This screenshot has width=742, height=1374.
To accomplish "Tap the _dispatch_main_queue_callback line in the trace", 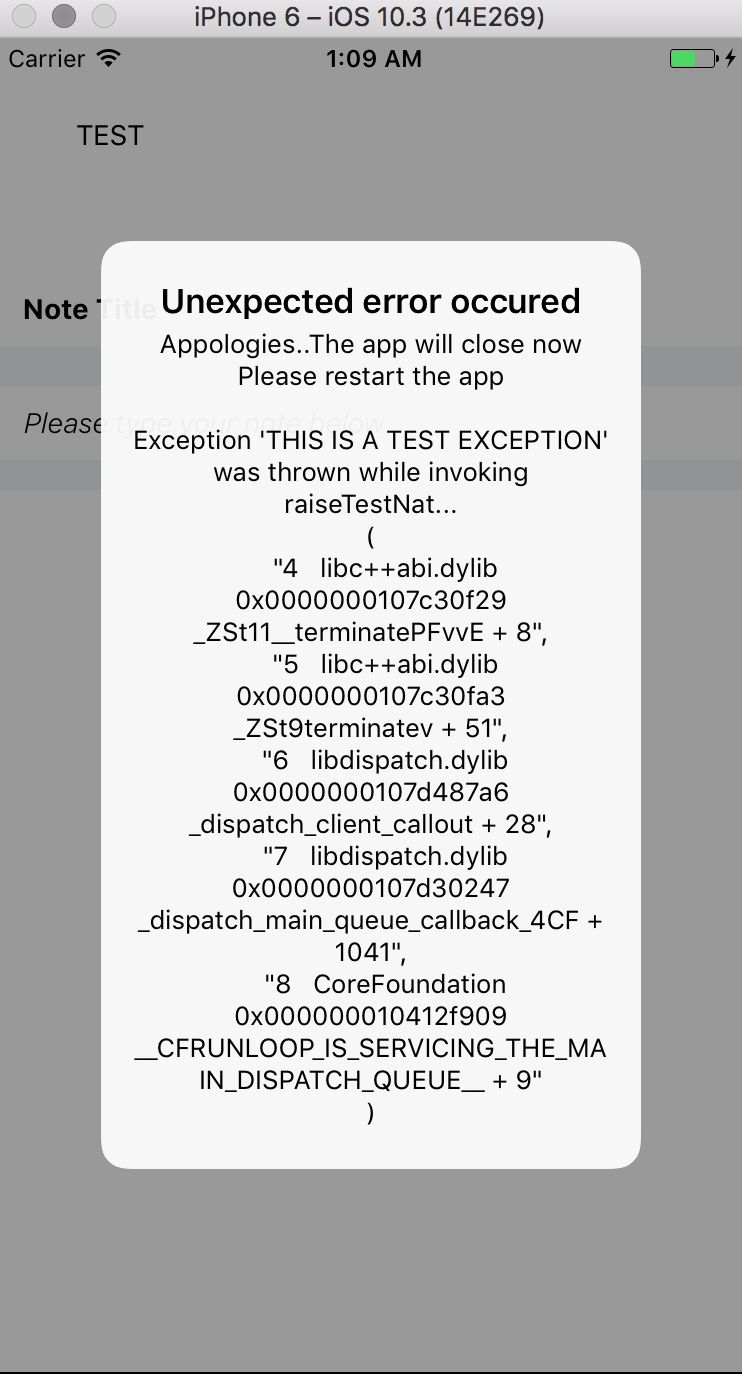I will pos(371,919).
